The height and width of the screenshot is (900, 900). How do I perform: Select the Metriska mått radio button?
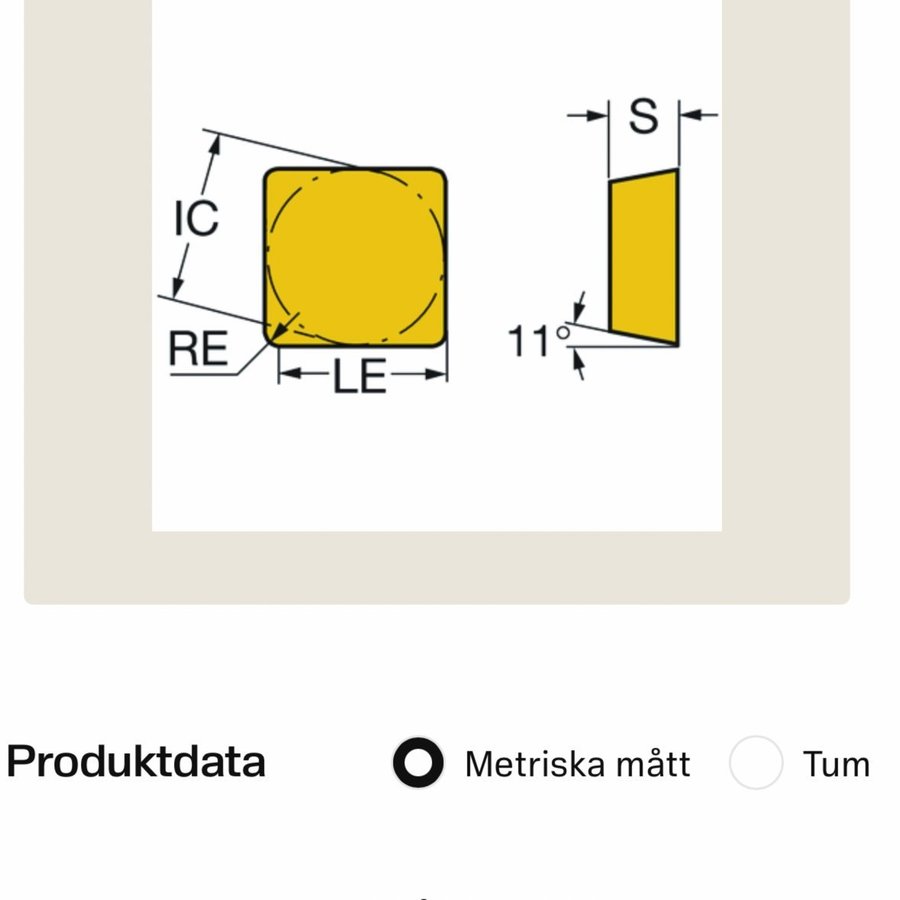click(x=418, y=764)
